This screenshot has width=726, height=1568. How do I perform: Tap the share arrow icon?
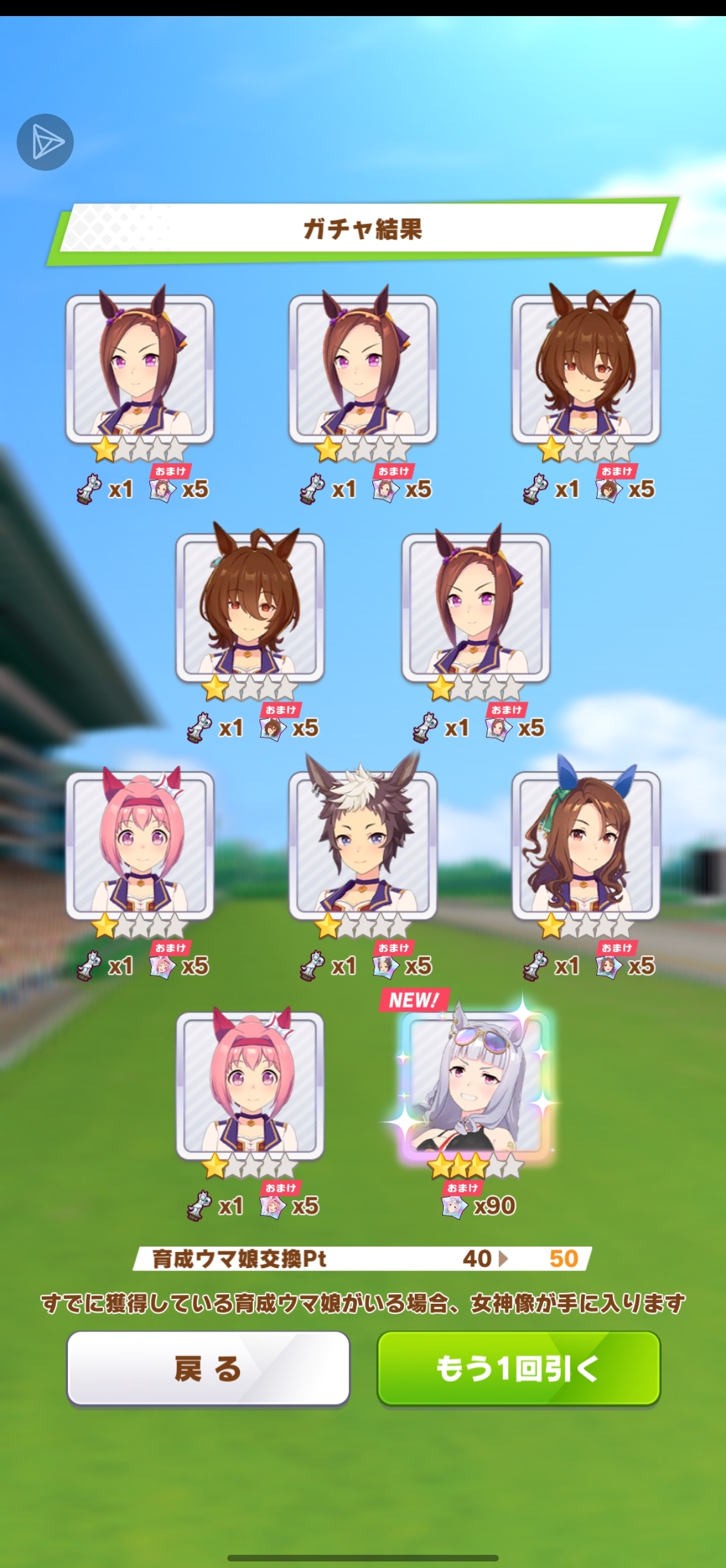[x=45, y=142]
